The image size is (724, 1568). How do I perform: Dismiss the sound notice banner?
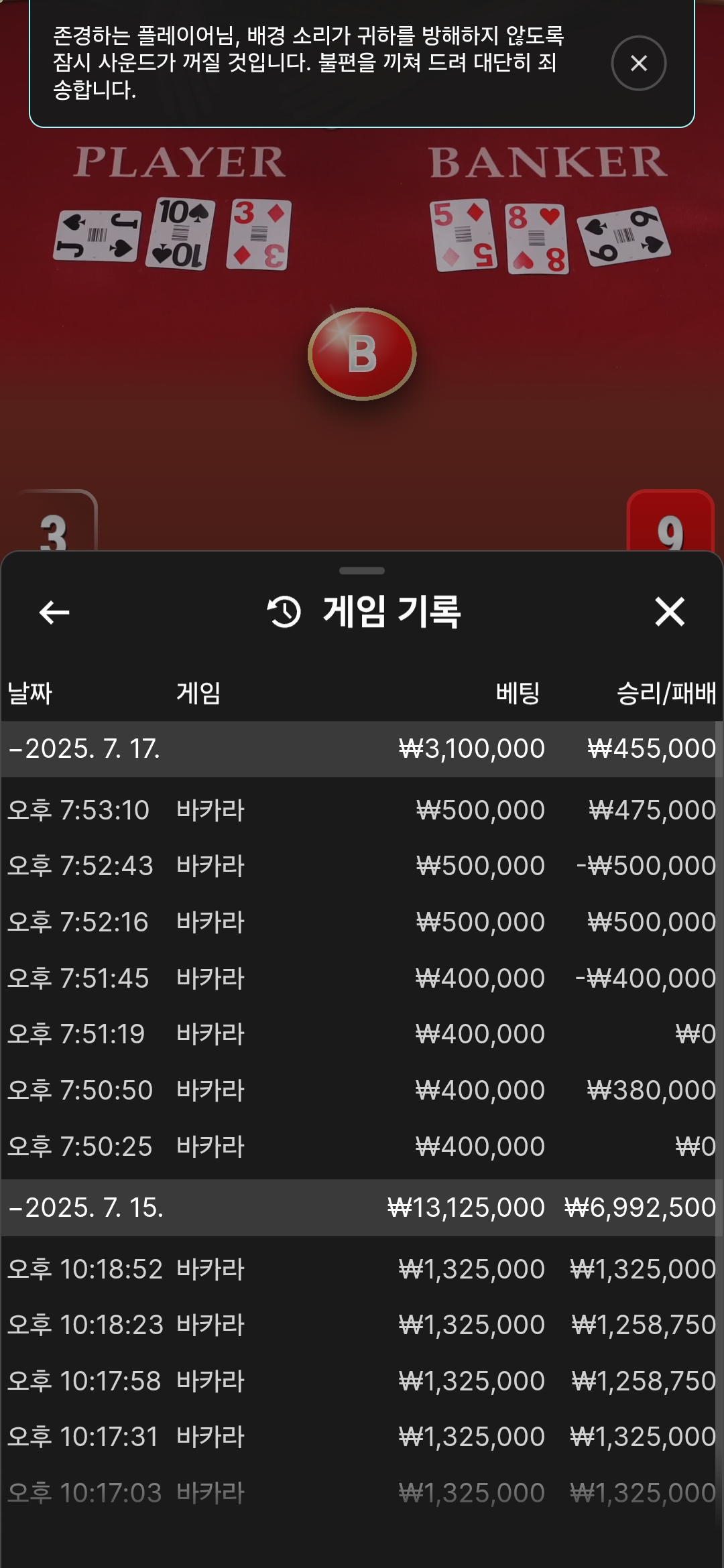coord(638,63)
